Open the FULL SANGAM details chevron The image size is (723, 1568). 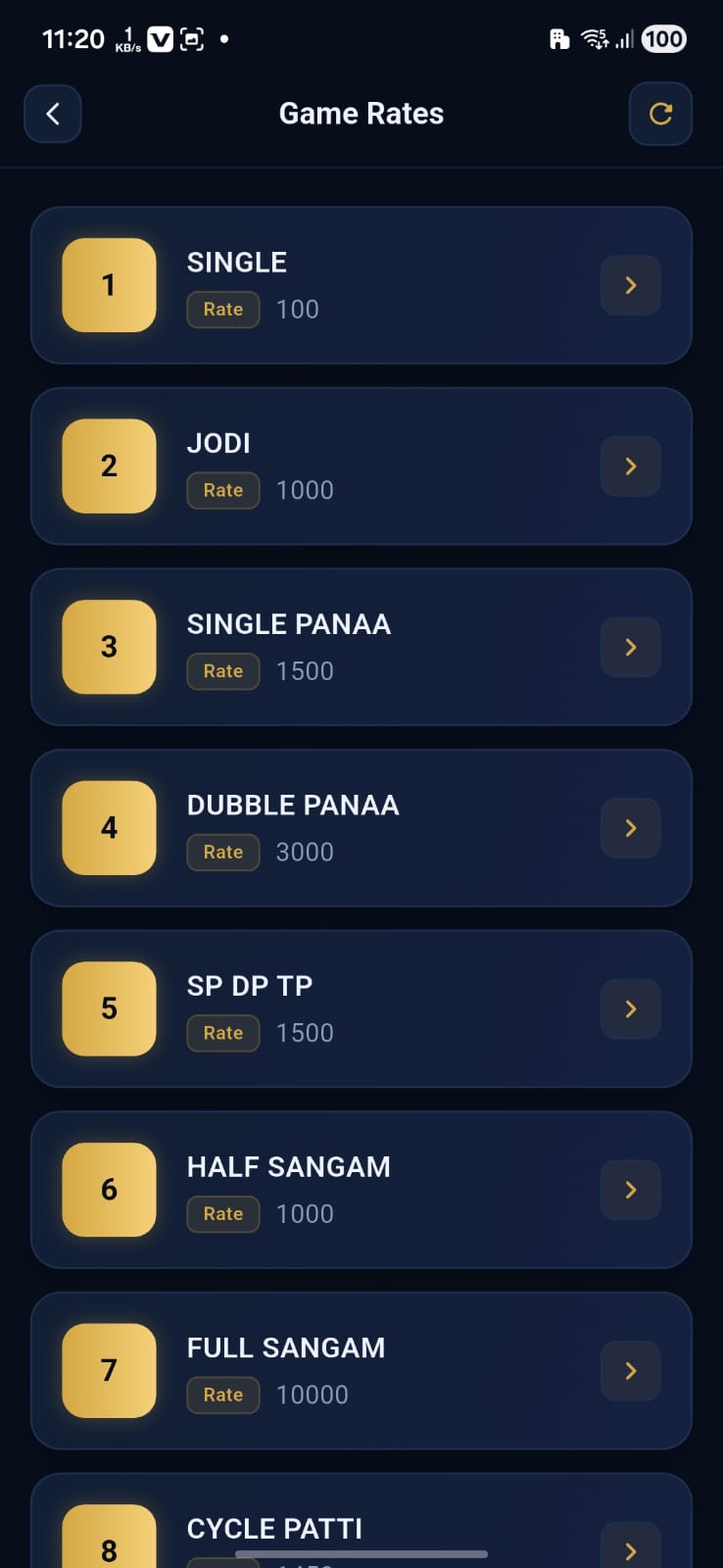[630, 1371]
